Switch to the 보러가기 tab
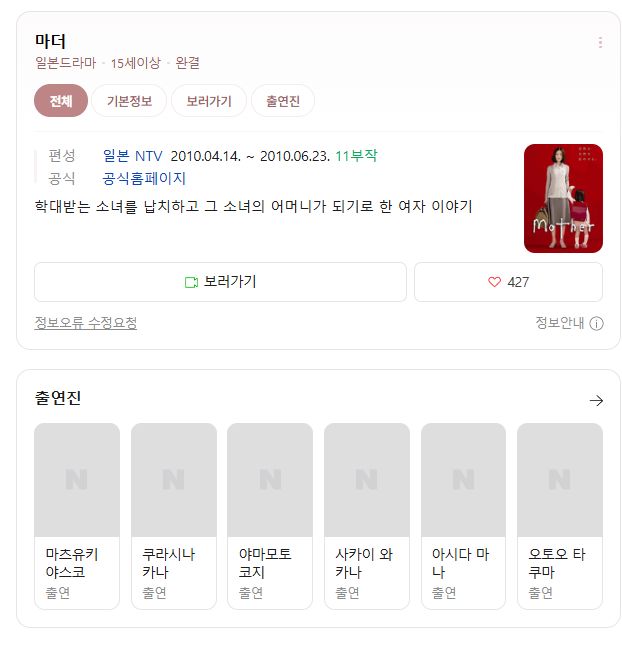Screen dimensions: 622x650 tap(209, 101)
